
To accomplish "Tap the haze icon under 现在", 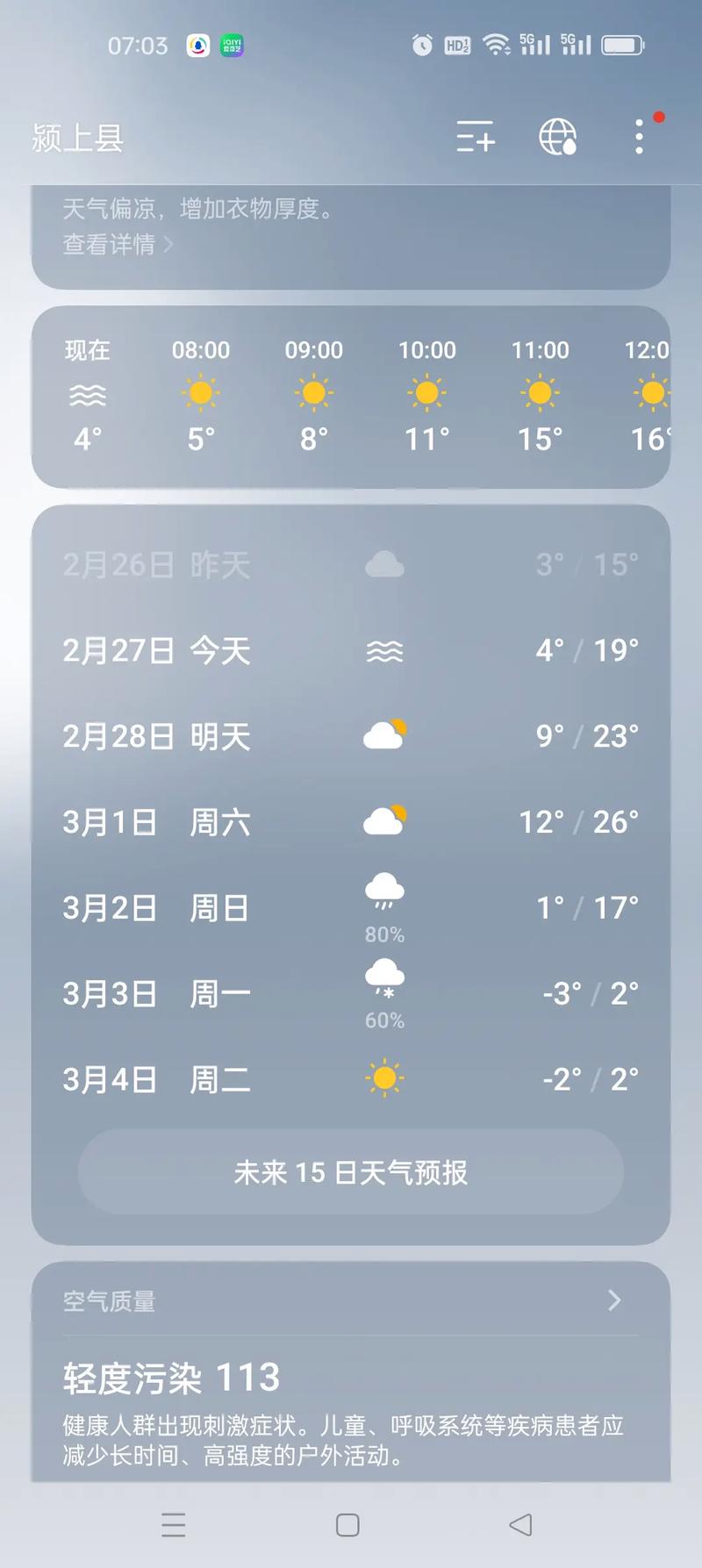I will coord(85,395).
